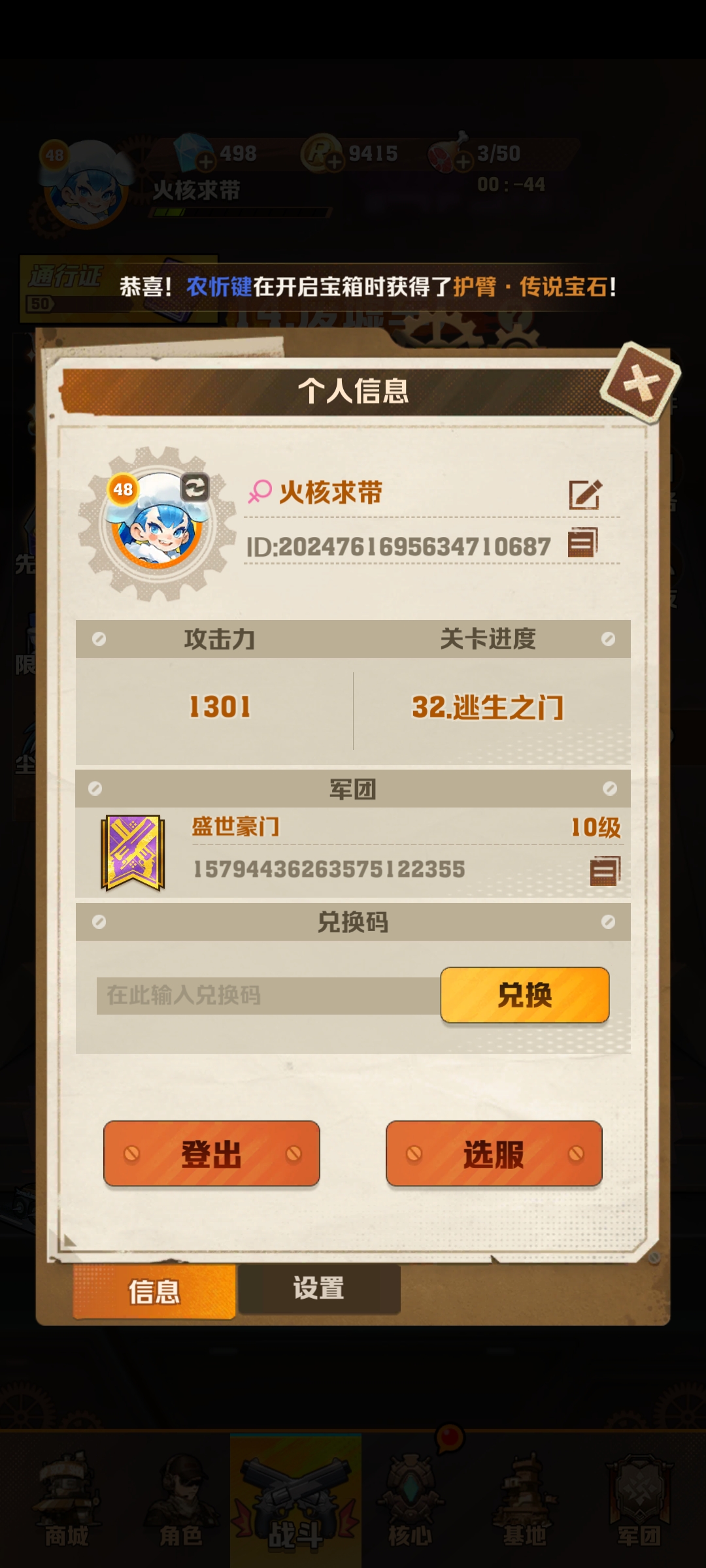Image resolution: width=706 pixels, height=1568 pixels.
Task: Log out with the 登出 button
Action: click(x=211, y=1153)
